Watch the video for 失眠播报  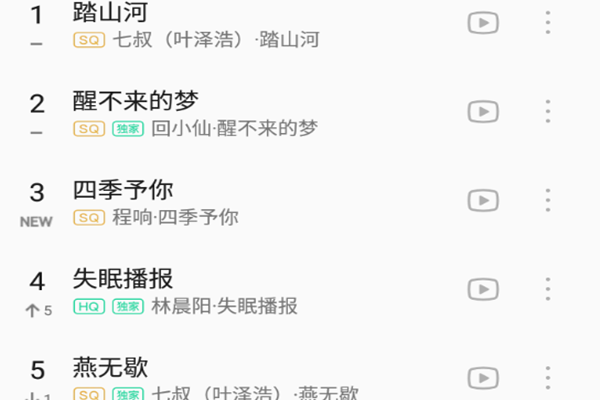coord(483,289)
